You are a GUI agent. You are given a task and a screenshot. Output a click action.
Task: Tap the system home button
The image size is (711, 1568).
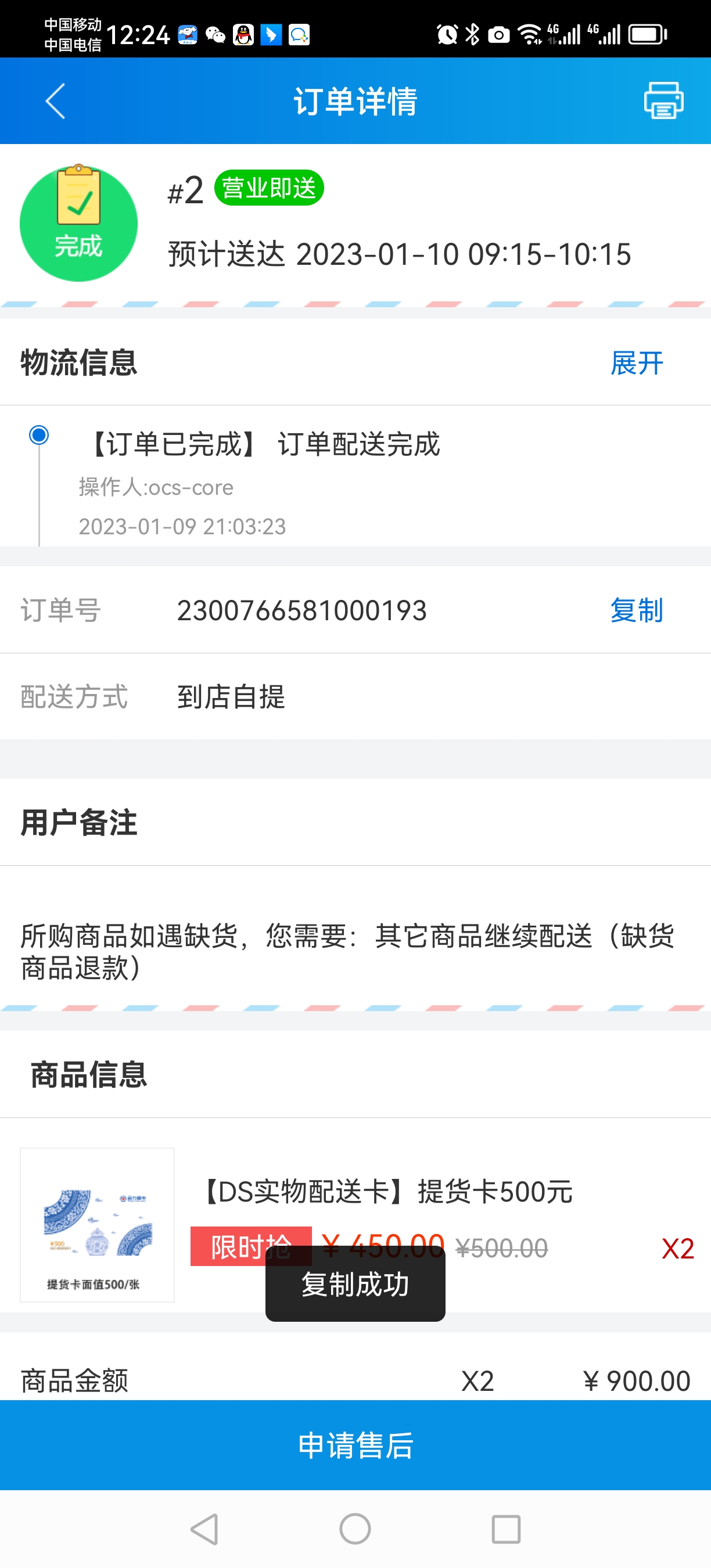(x=355, y=1529)
